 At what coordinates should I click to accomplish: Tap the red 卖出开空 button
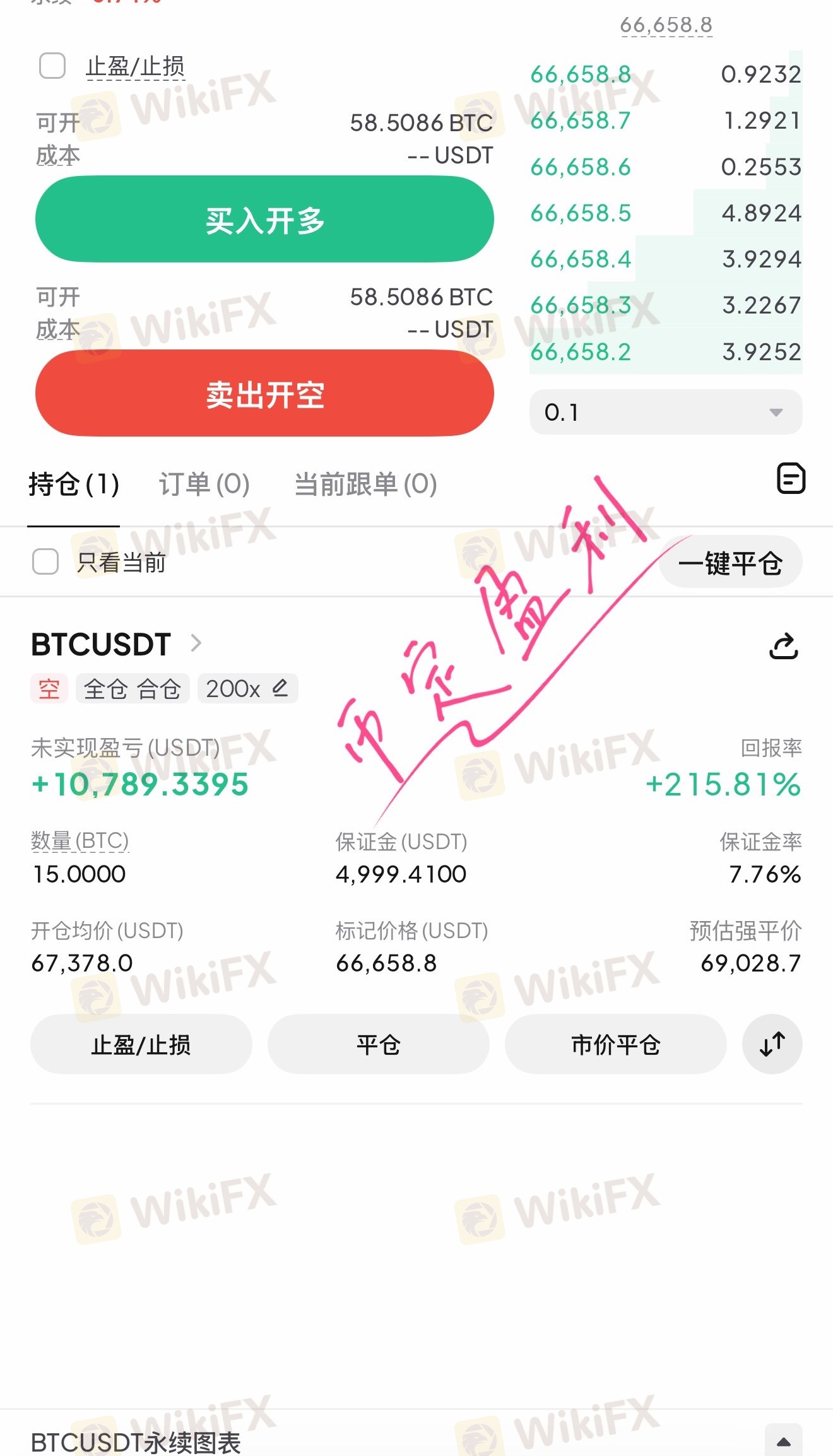click(x=264, y=393)
